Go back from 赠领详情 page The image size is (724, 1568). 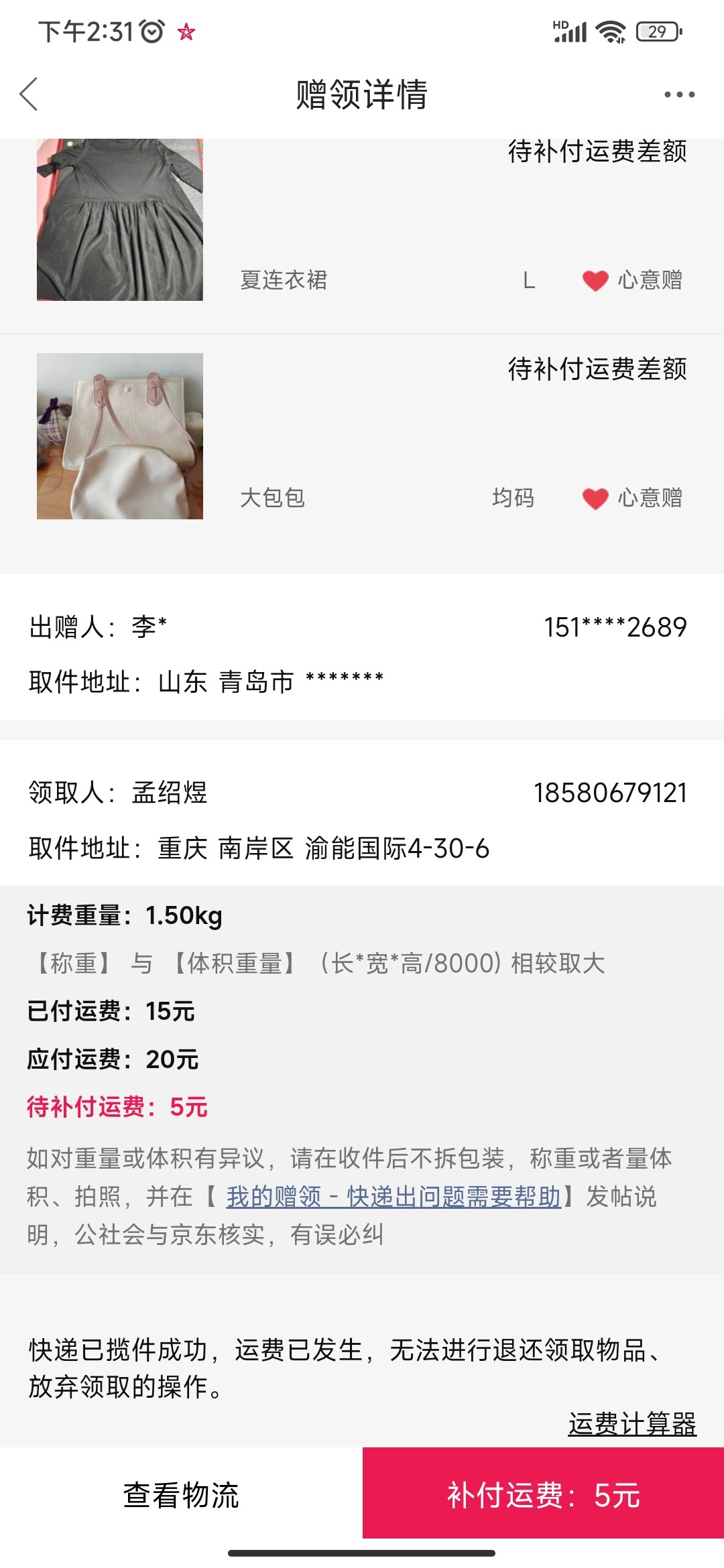29,94
